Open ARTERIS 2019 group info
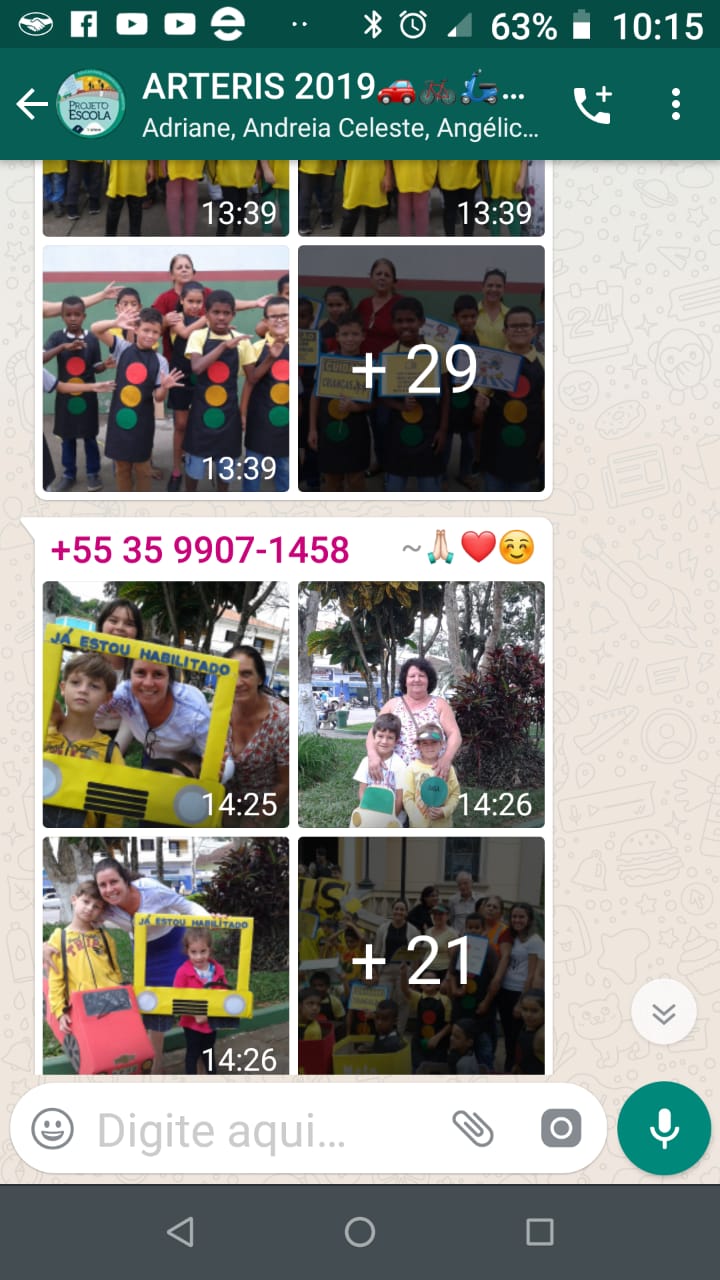The width and height of the screenshot is (720, 1280). tap(340, 104)
